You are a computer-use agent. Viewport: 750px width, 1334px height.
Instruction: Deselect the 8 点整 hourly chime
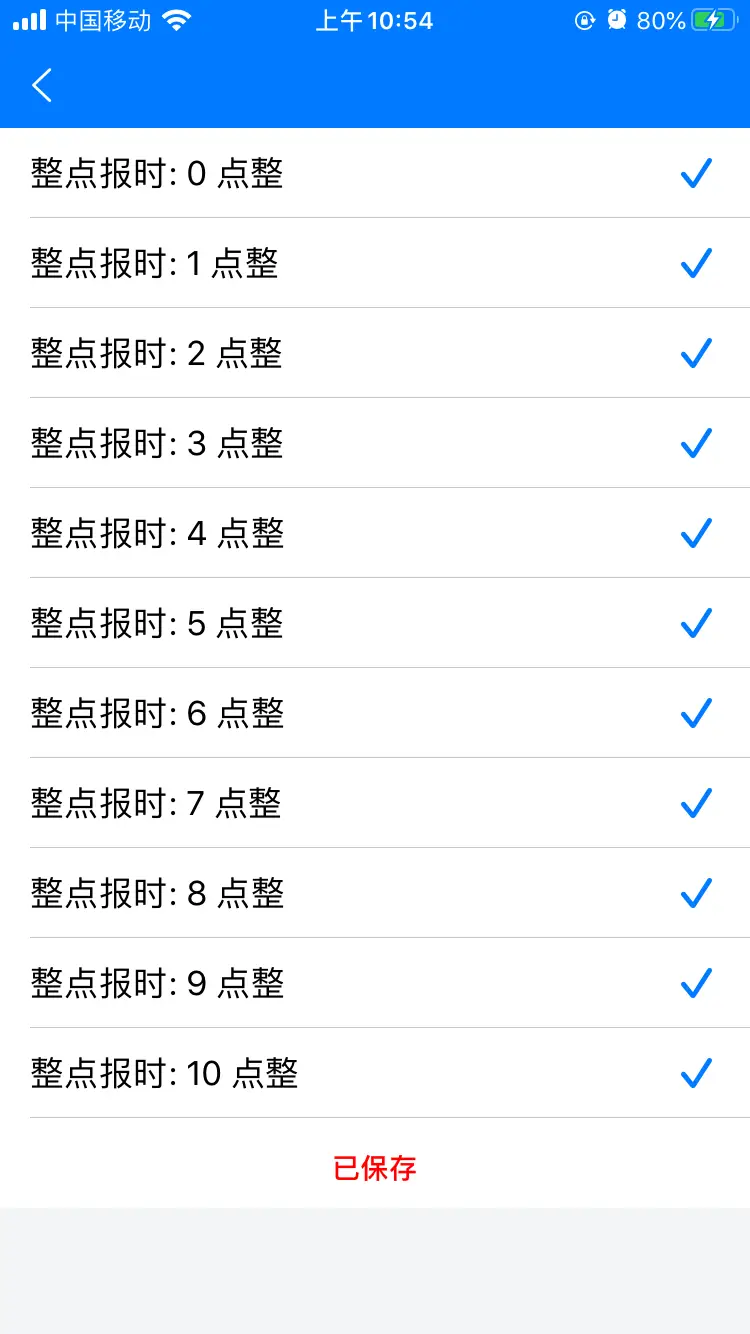375,893
